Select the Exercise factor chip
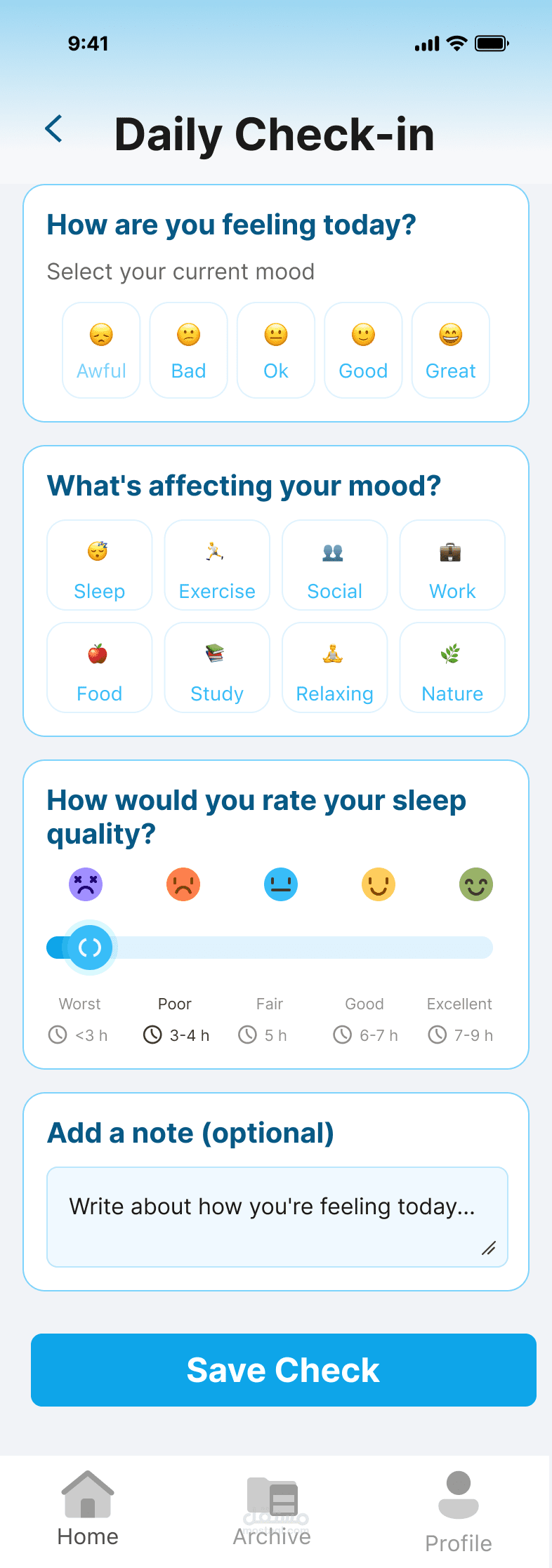552x1568 pixels. point(217,565)
